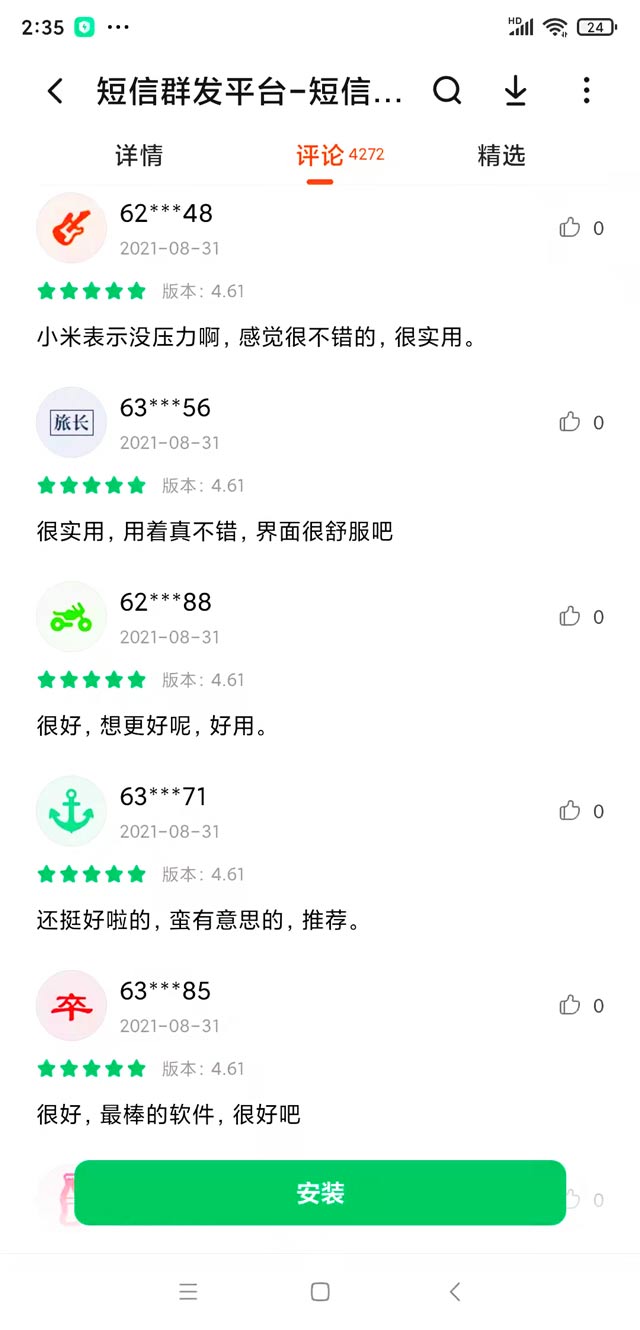Switch to the 精选 tab
640x1330 pixels.
tap(501, 156)
